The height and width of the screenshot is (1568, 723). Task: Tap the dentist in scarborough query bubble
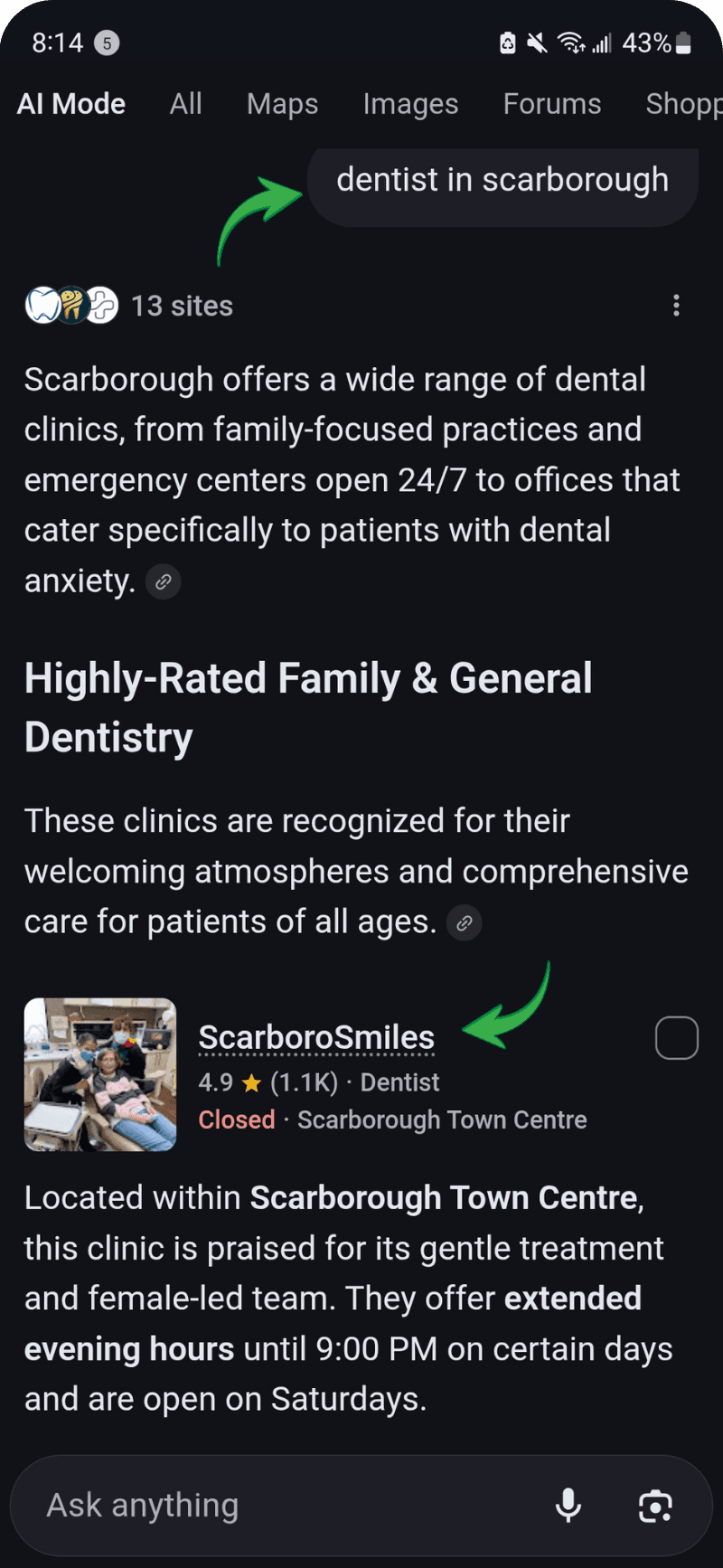[502, 180]
